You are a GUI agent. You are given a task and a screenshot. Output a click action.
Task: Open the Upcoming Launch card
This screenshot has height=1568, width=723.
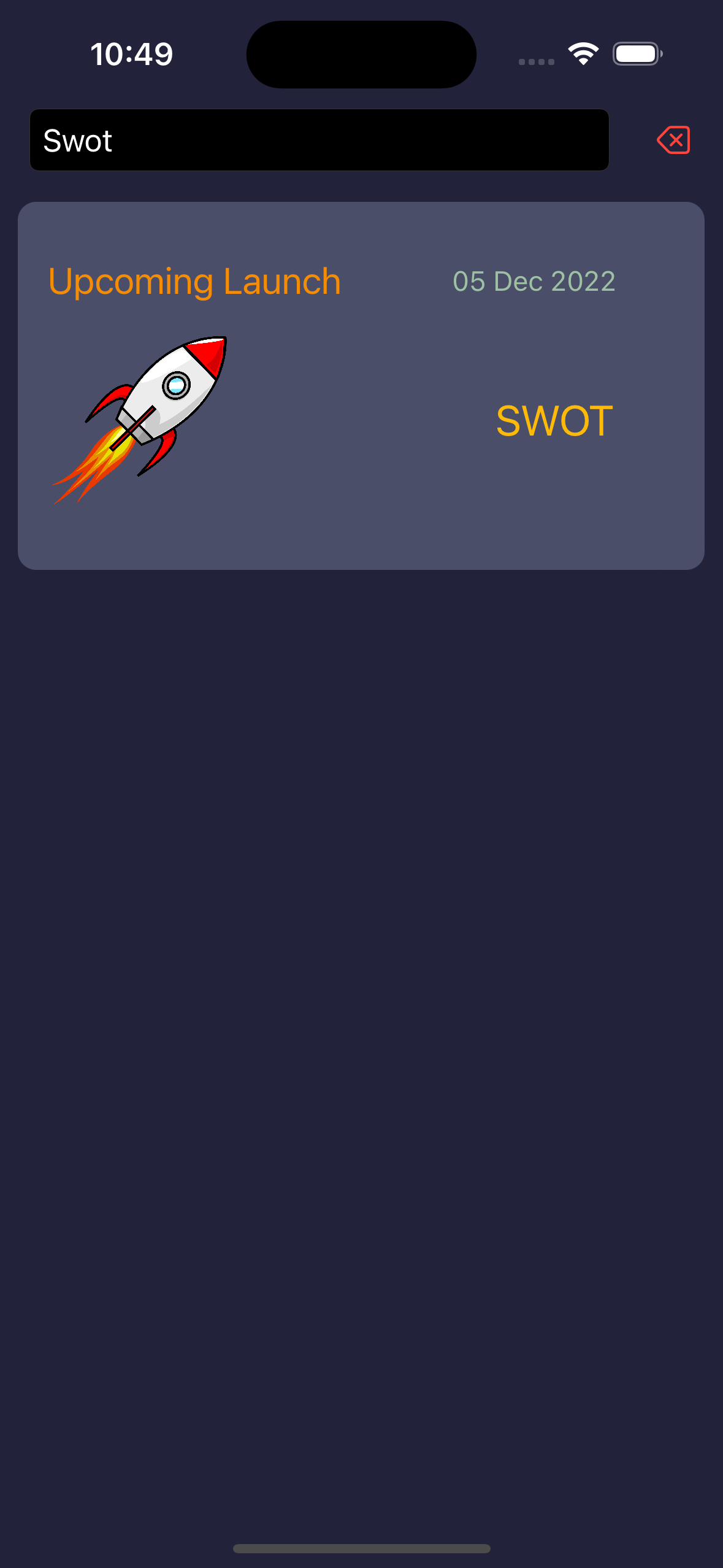[361, 385]
